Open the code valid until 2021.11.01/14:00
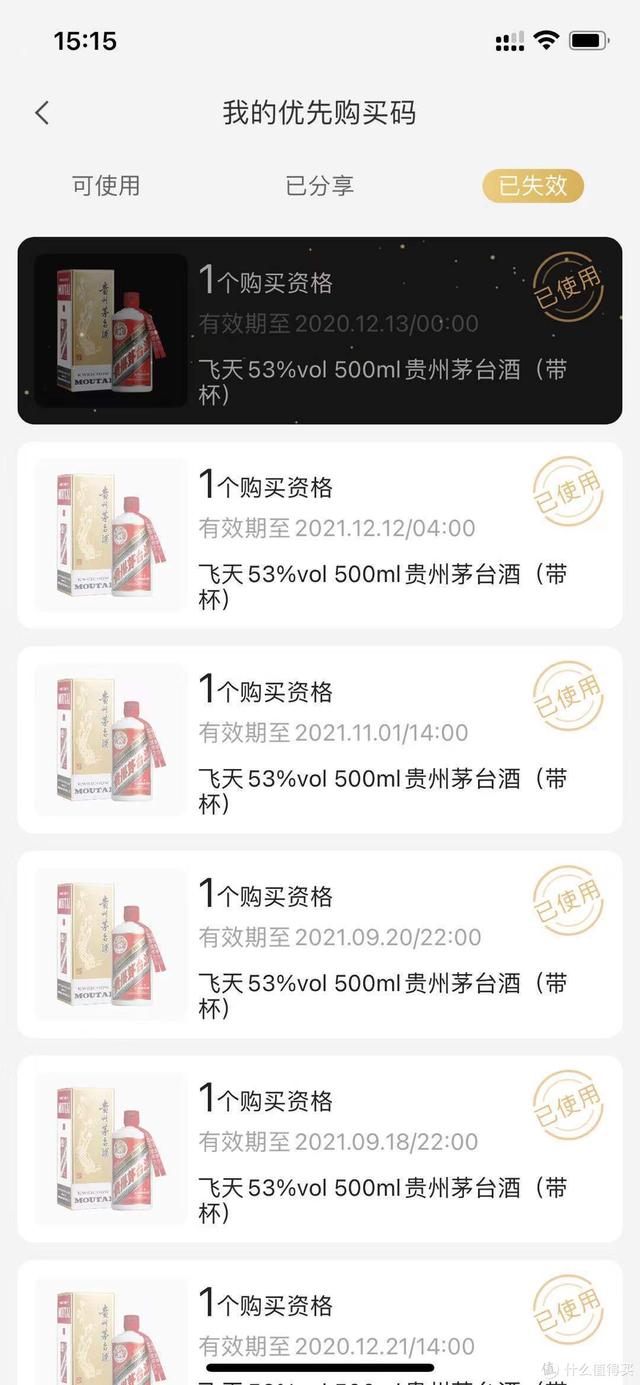This screenshot has height=1385, width=640. [x=320, y=740]
